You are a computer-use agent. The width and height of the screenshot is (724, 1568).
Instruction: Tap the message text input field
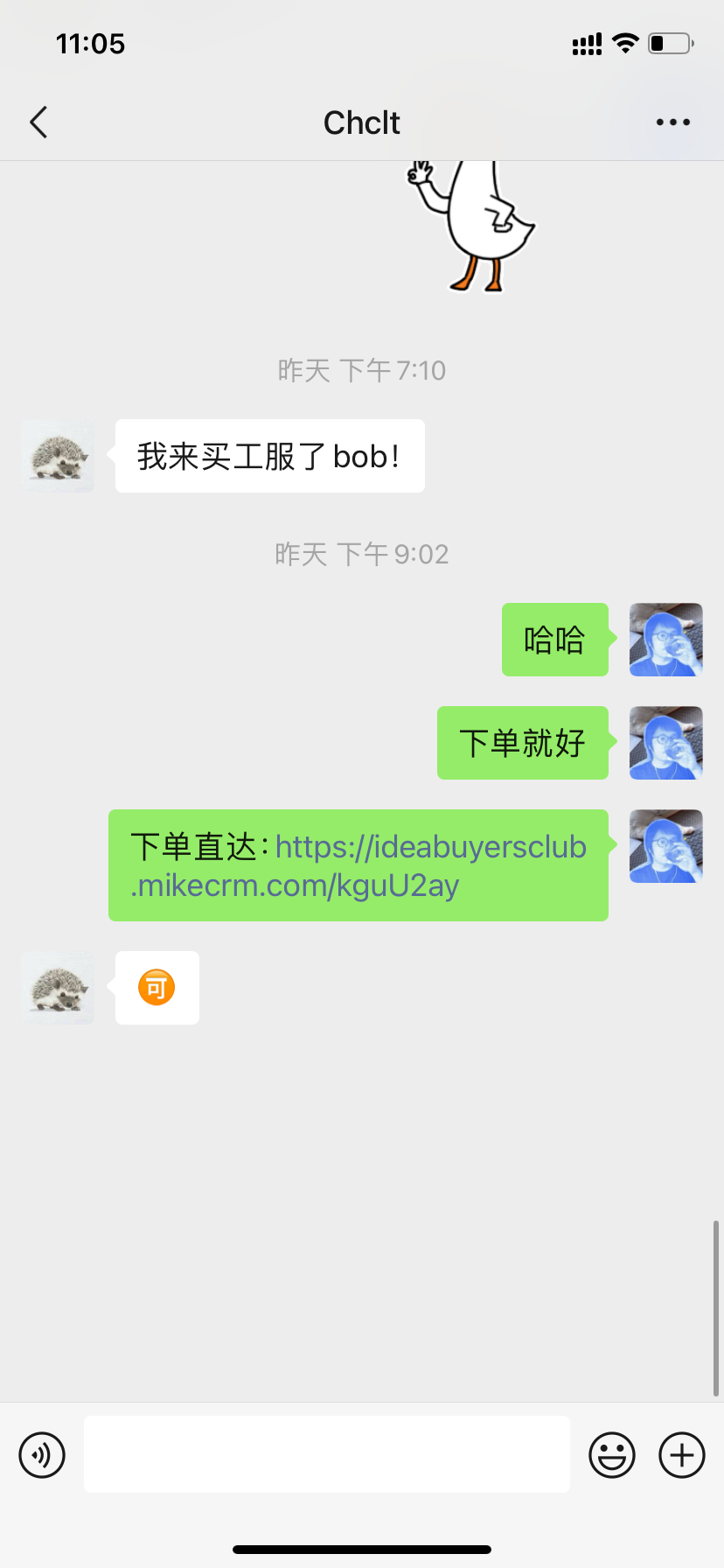pyautogui.click(x=326, y=1454)
